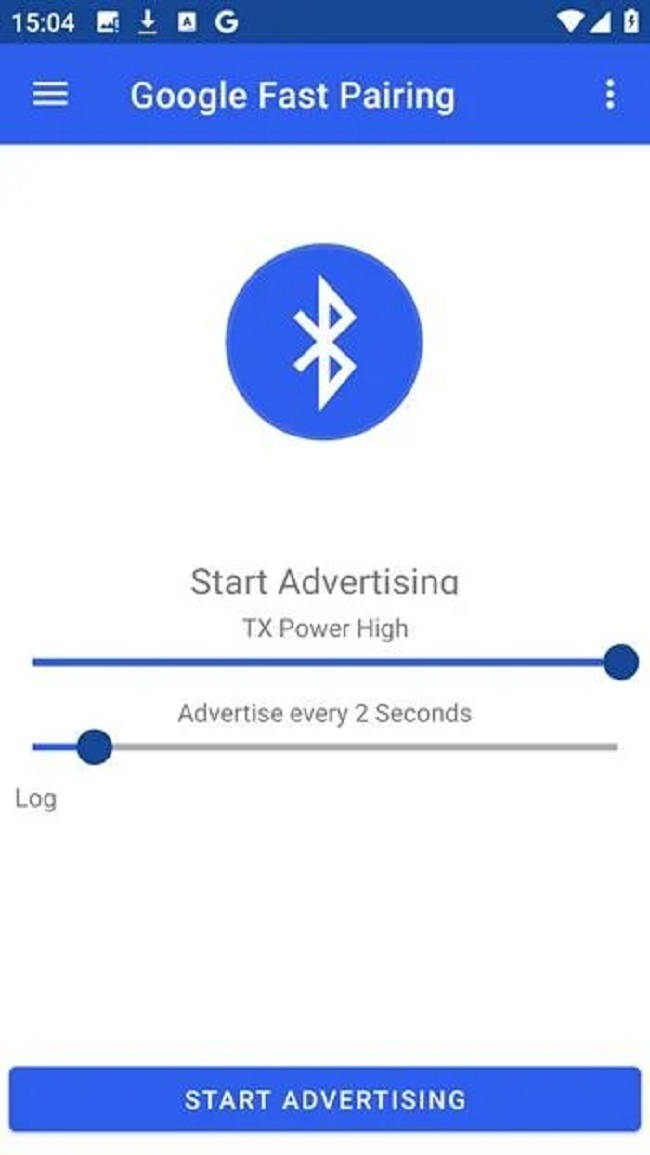
Task: Open the hamburger navigation drawer
Action: tap(51, 95)
